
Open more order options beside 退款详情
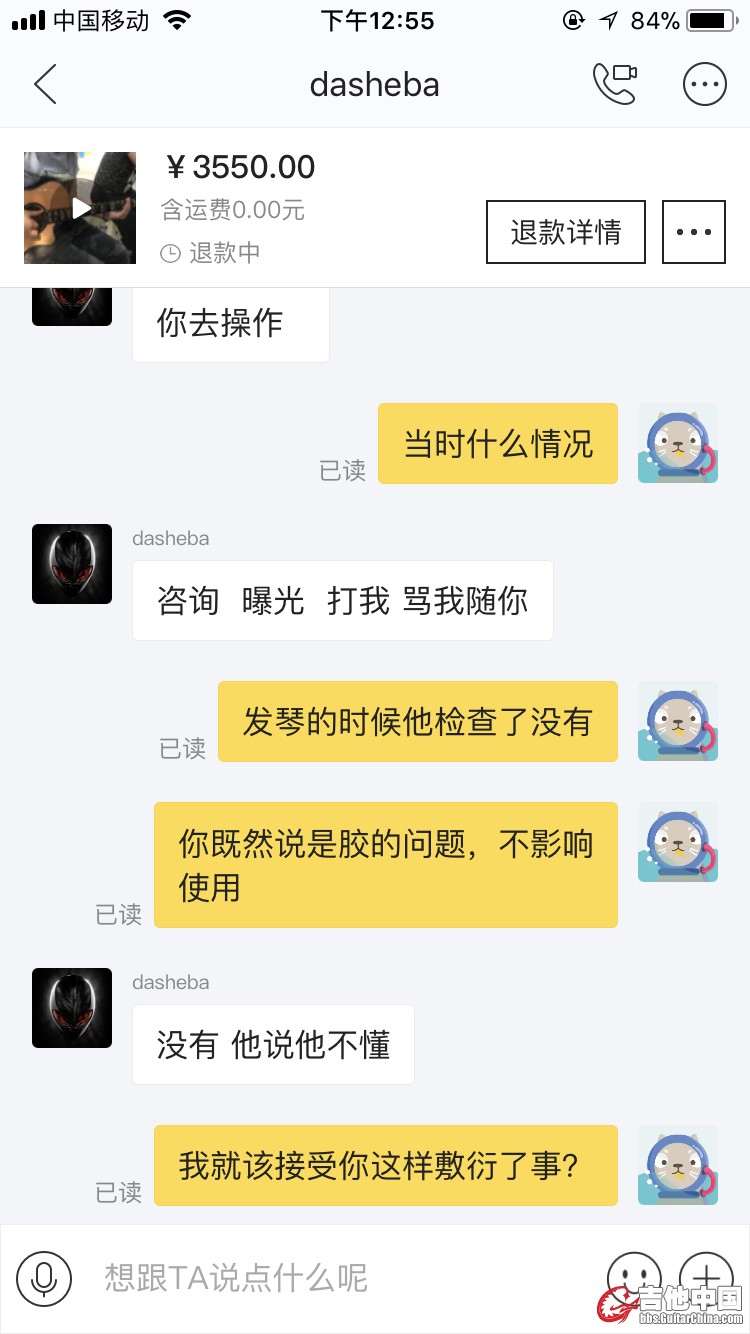[x=694, y=232]
